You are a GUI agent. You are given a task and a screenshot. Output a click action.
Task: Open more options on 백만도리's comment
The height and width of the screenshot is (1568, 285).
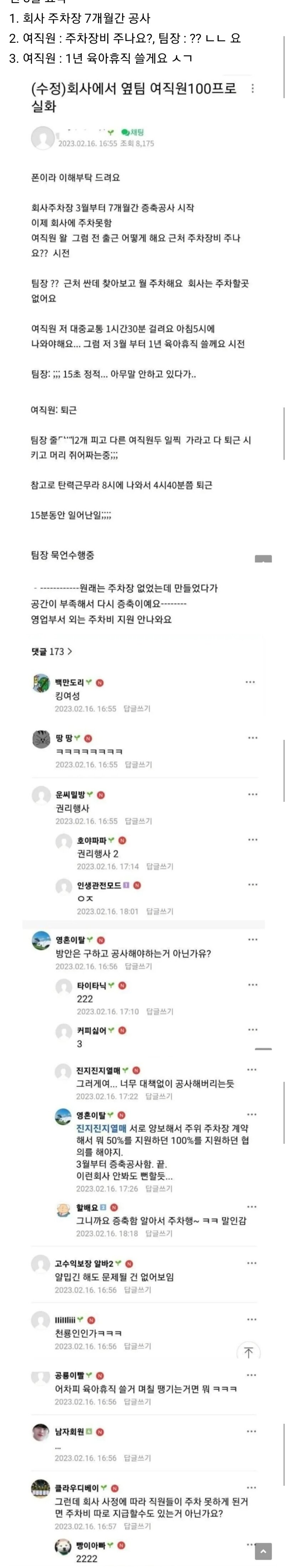[250, 682]
